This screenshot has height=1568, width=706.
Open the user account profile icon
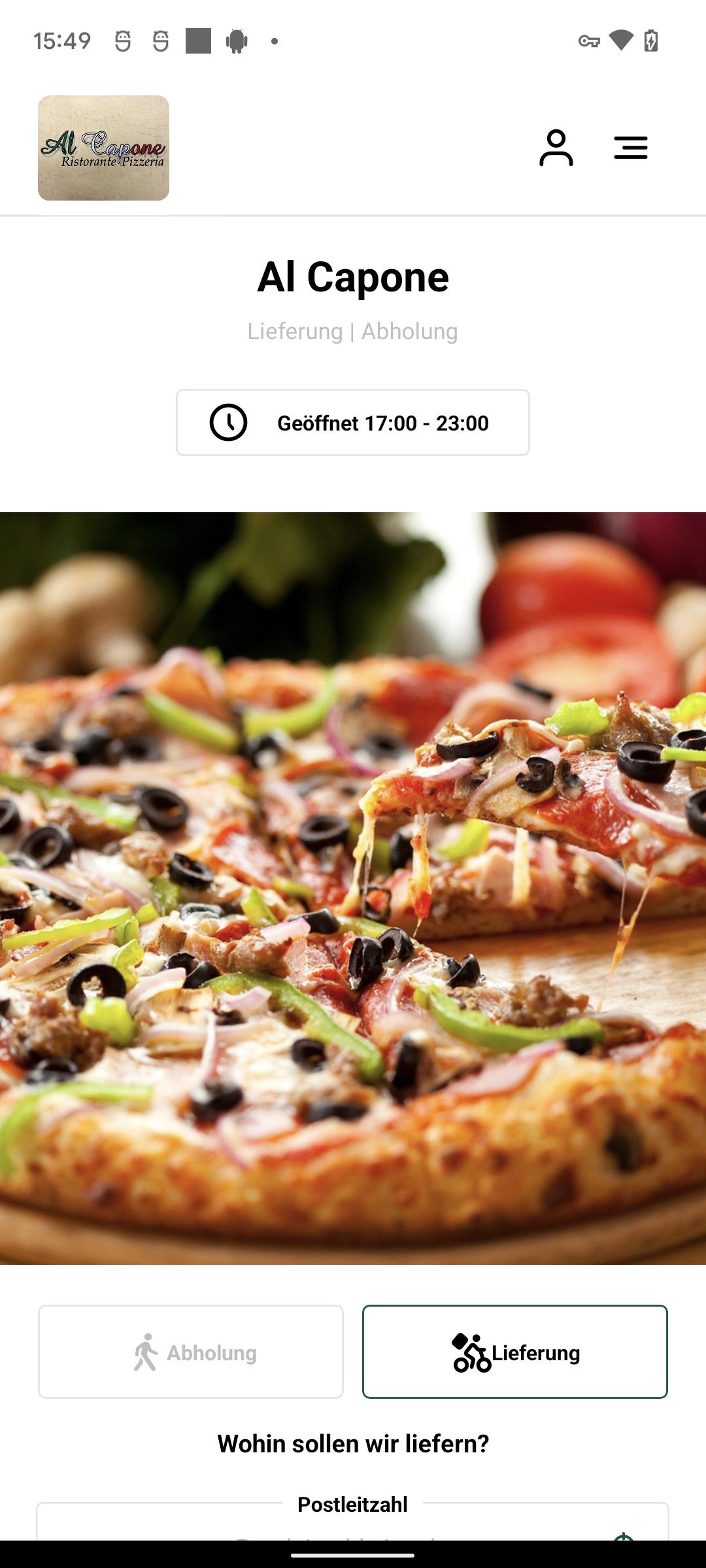(556, 148)
